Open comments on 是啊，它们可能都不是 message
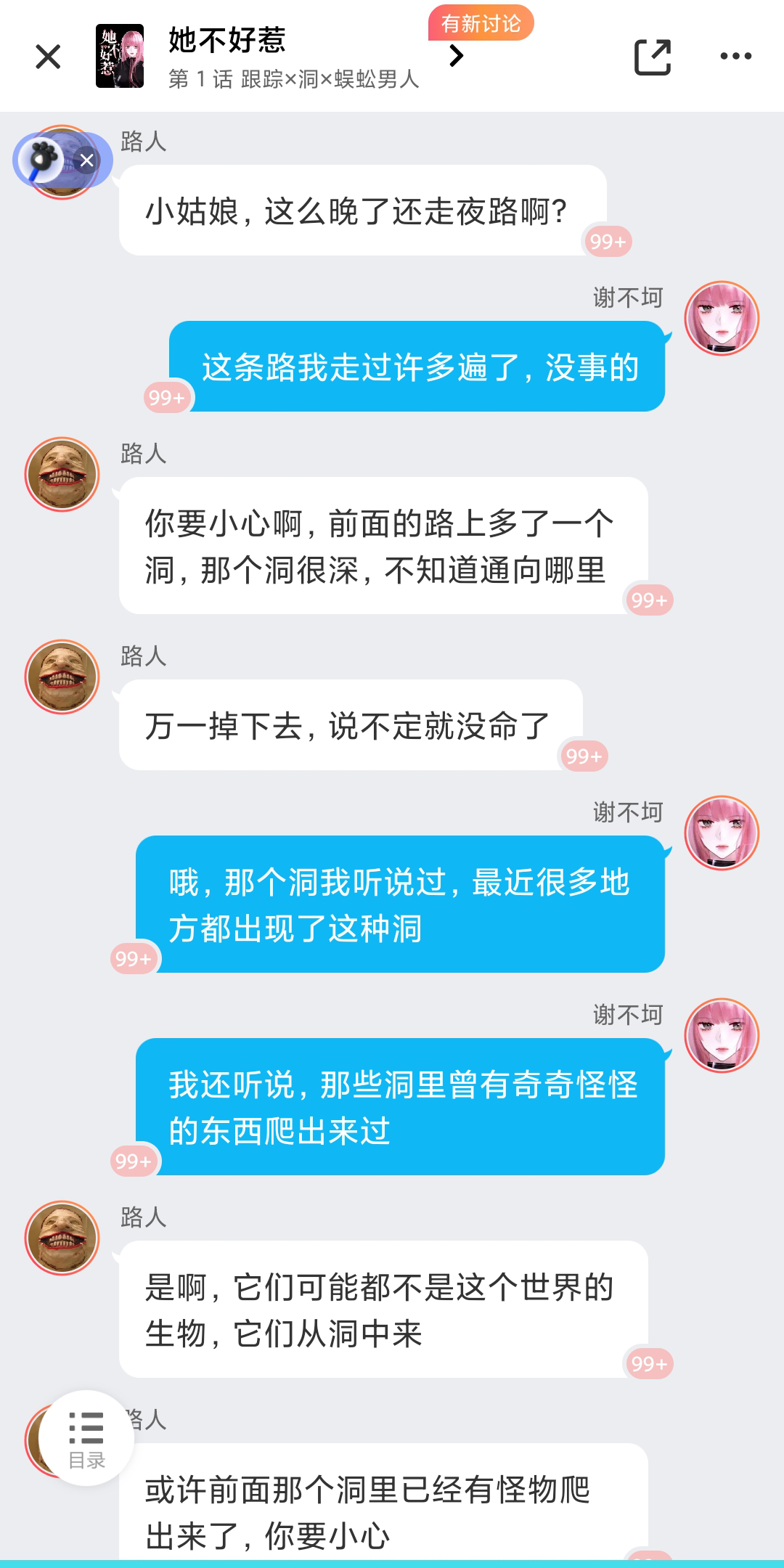 (x=648, y=1364)
